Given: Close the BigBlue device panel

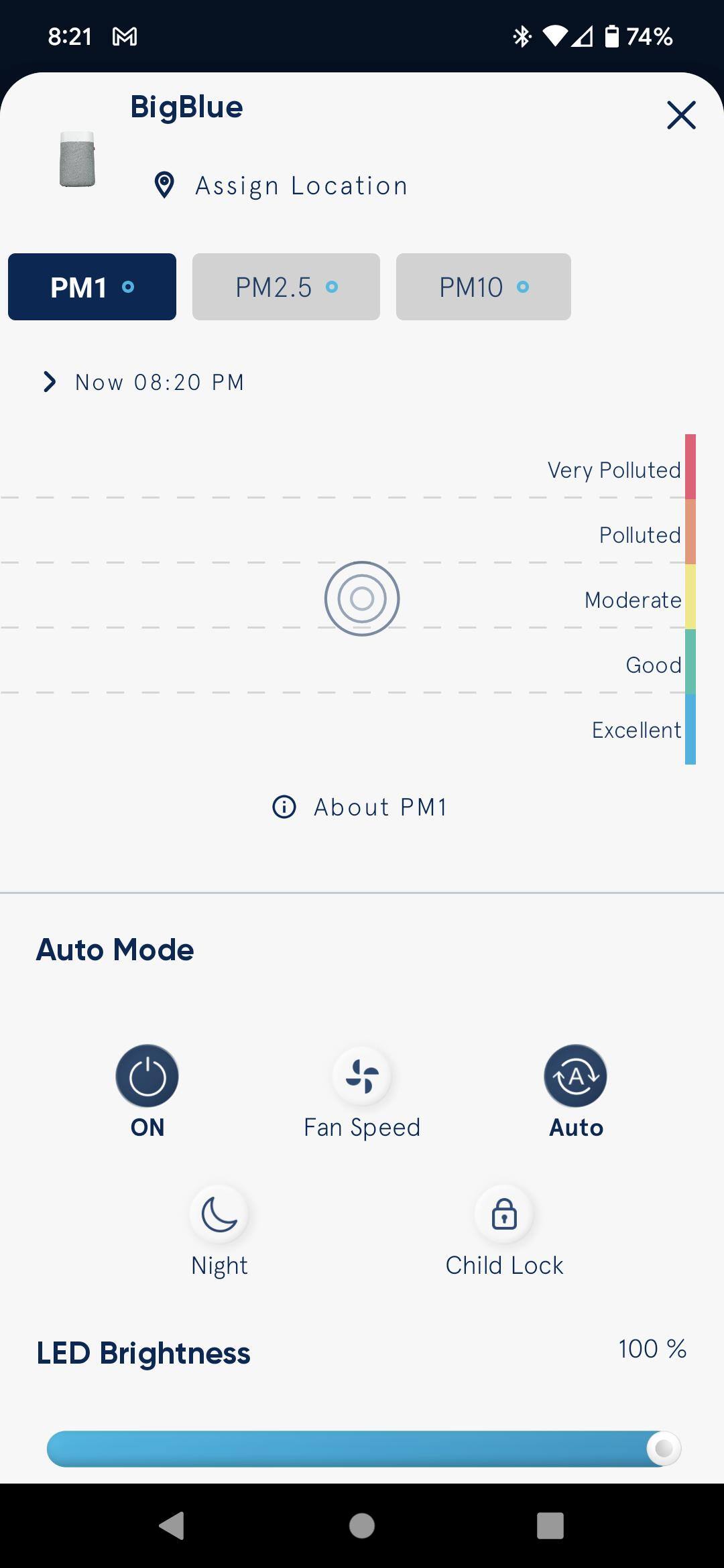Looking at the screenshot, I should 681,115.
